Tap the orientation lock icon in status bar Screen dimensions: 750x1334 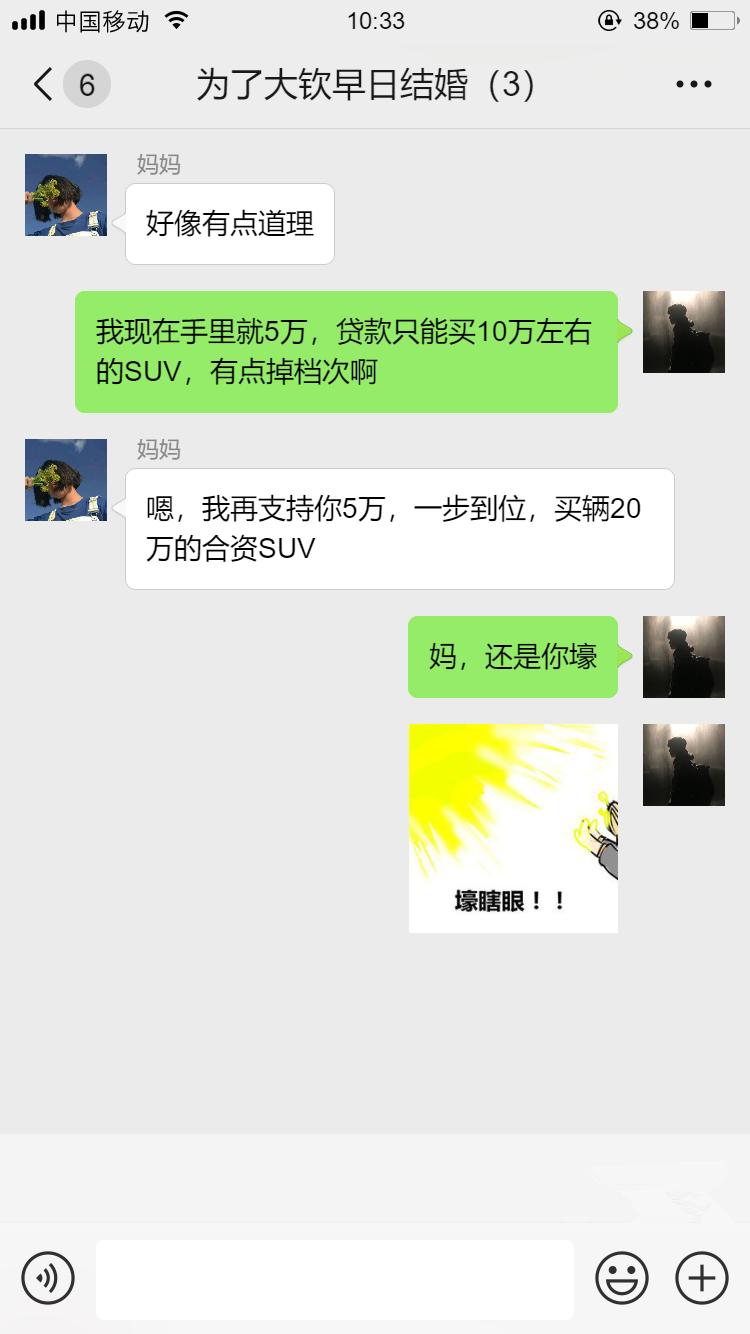pyautogui.click(x=607, y=18)
